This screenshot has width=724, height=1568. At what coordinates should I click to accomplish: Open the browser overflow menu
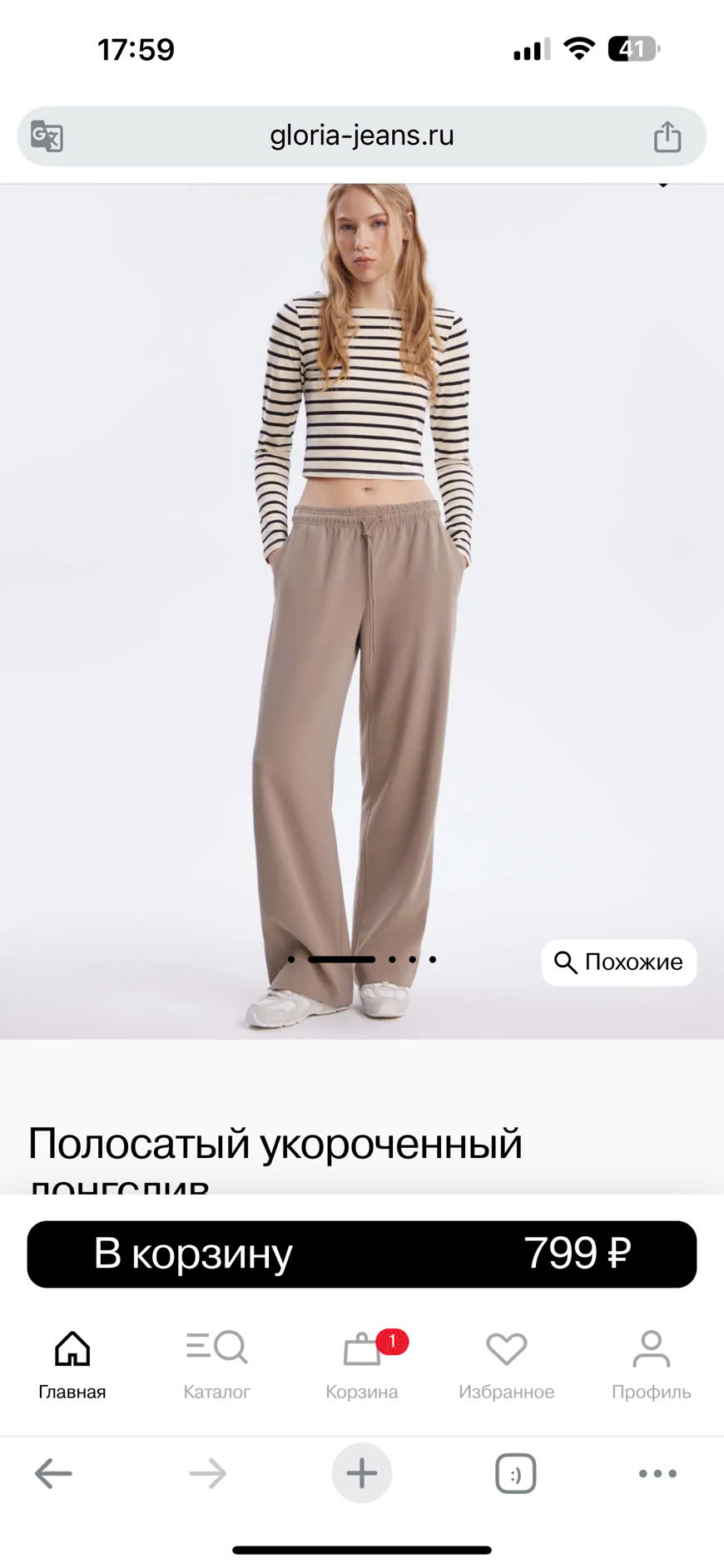pos(657,1473)
